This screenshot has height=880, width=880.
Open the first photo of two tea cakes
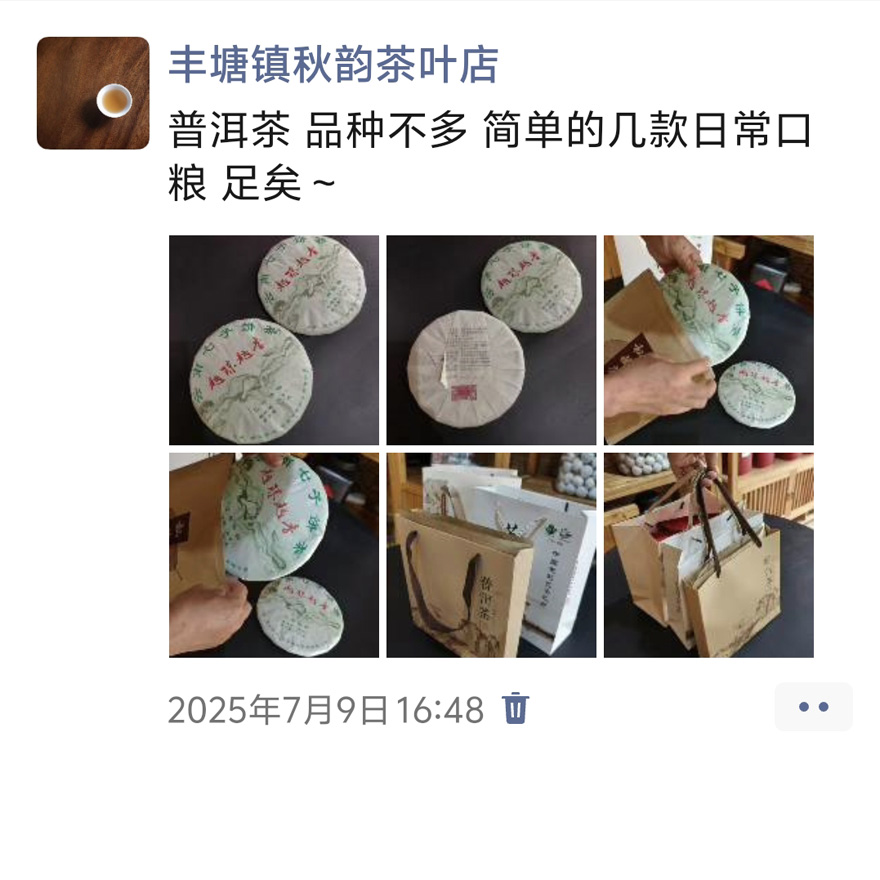pos(273,340)
